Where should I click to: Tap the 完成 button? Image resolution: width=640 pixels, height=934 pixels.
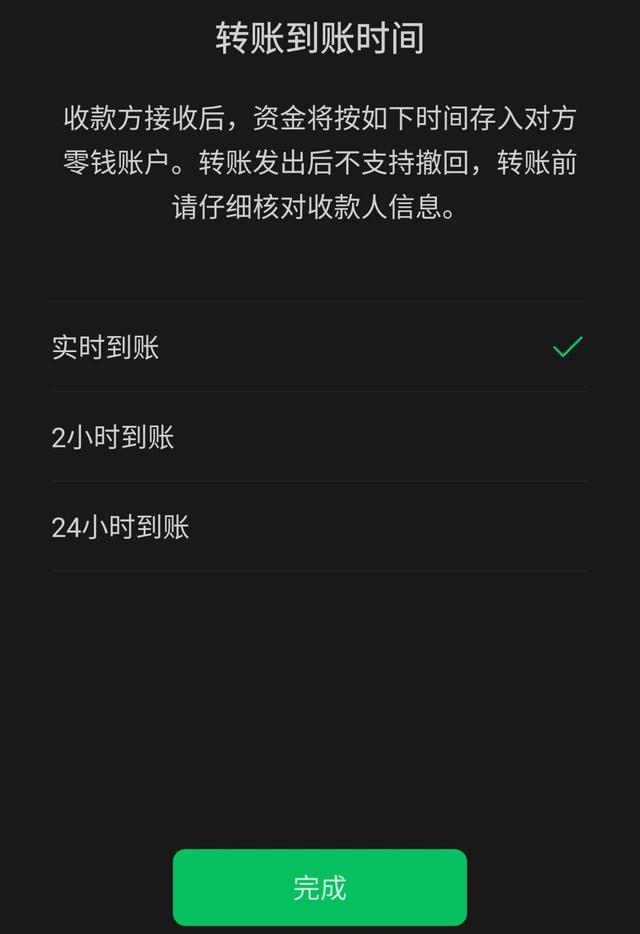coord(320,887)
